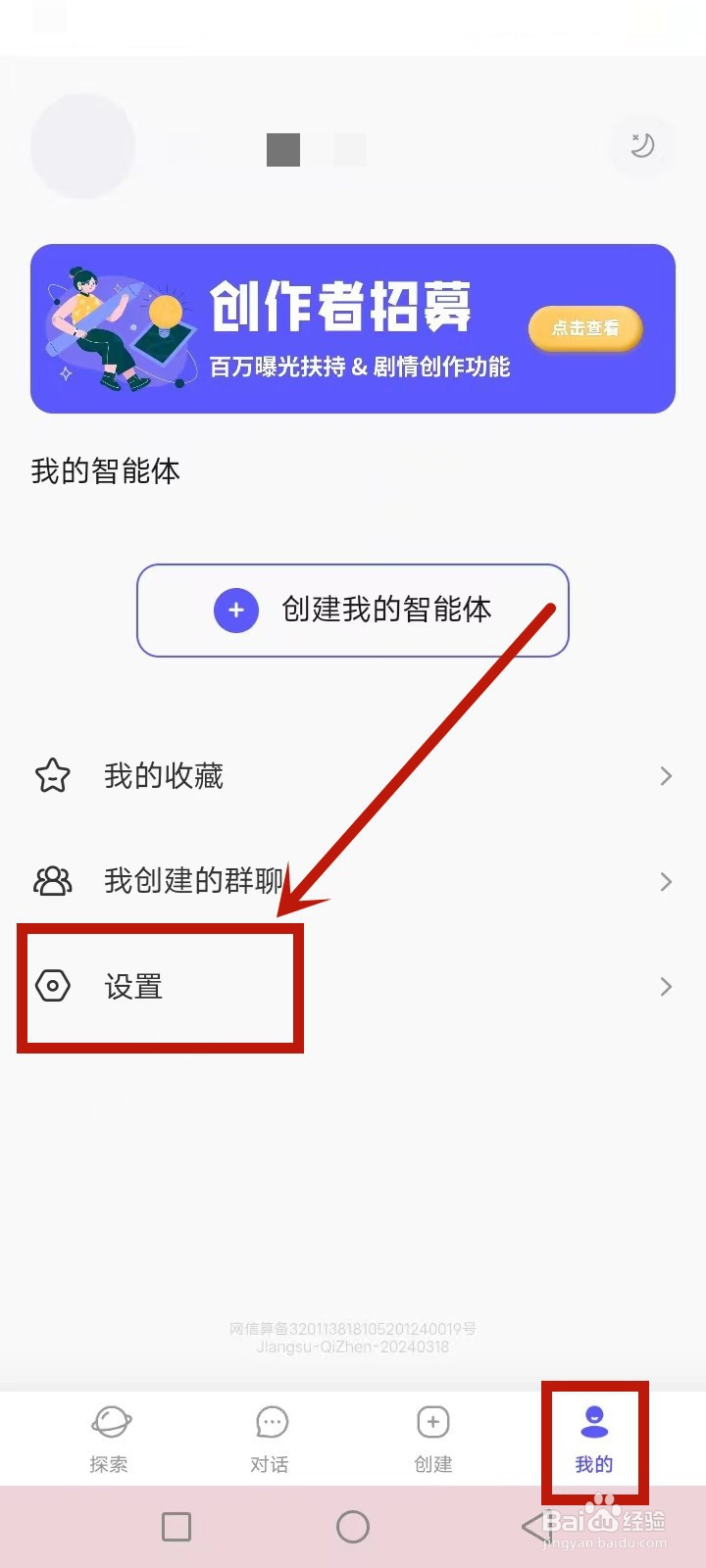Expand the 我创建的群聊 row chevron
The image size is (706, 1568).
point(665,881)
